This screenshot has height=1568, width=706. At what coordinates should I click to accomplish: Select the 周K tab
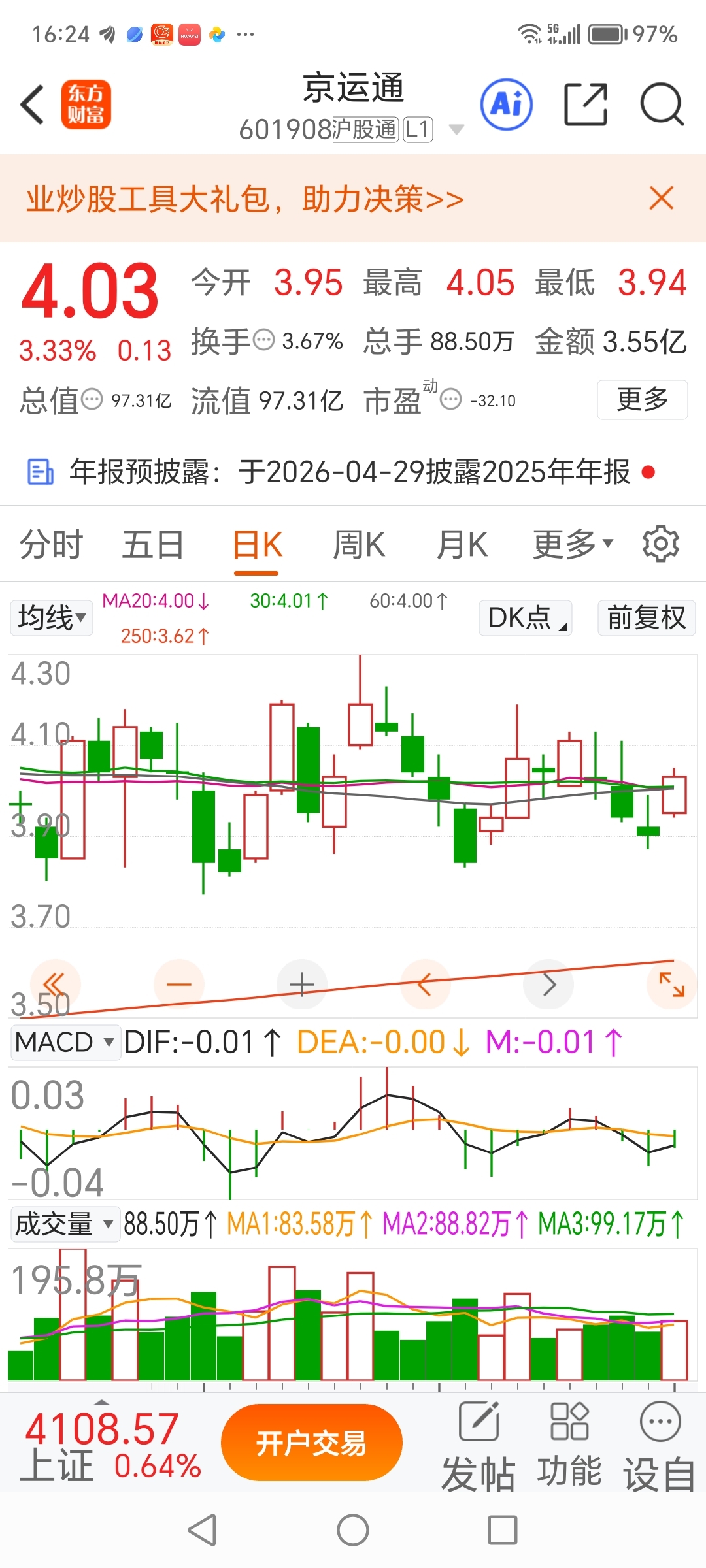point(359,545)
